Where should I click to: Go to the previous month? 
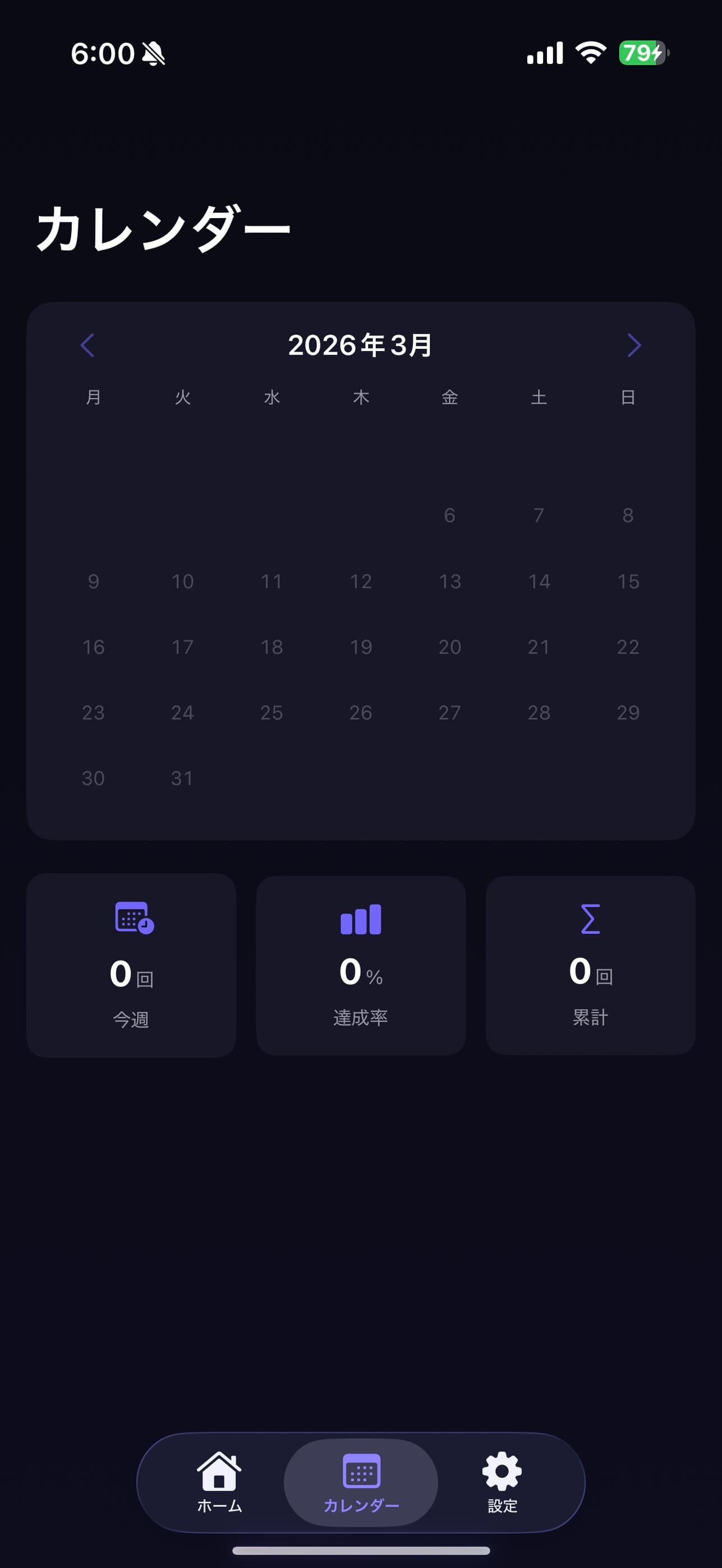tap(88, 345)
